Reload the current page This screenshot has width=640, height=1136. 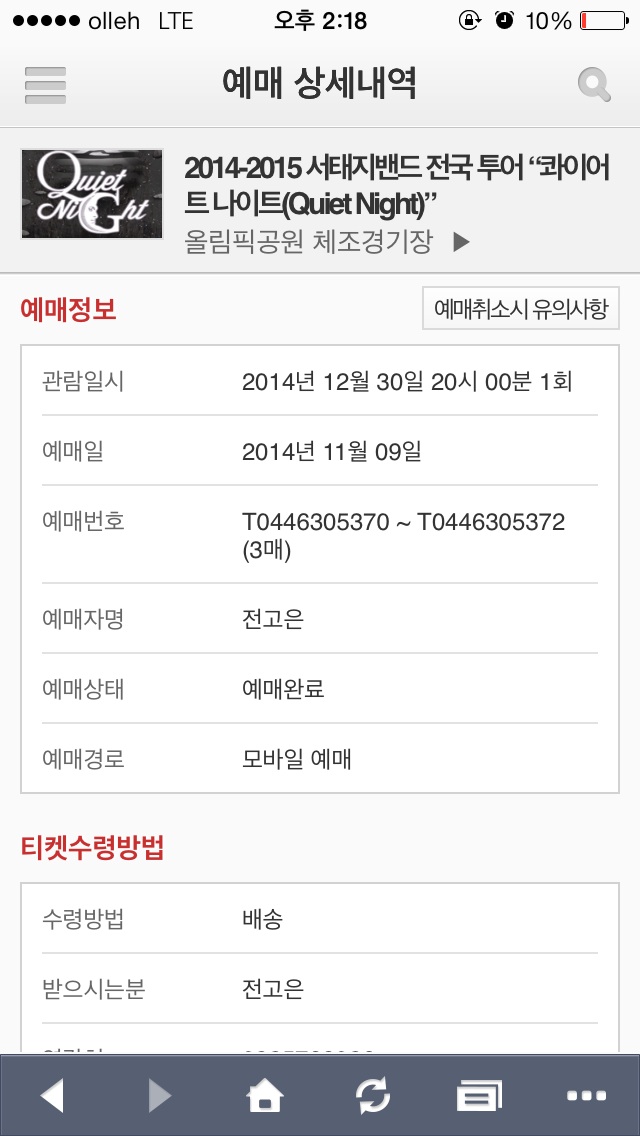click(373, 1096)
